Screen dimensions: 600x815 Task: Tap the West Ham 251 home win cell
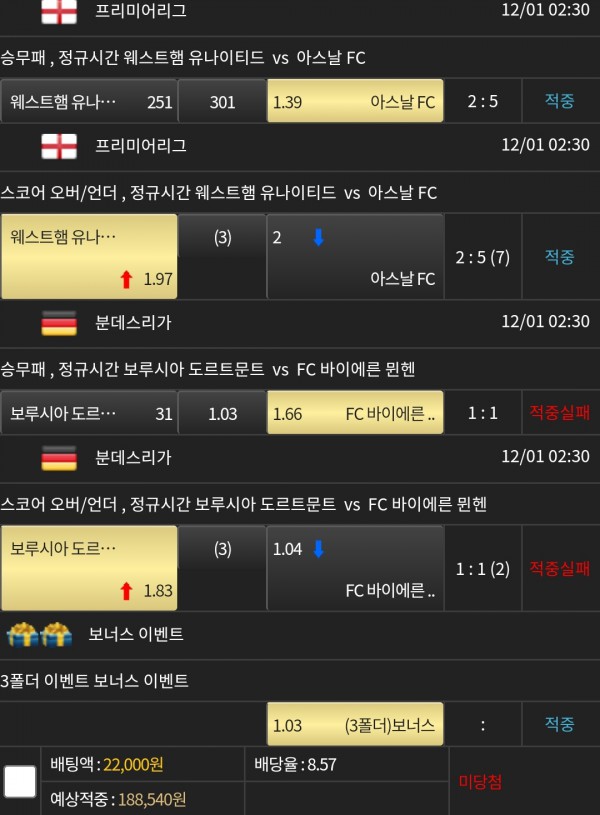pos(89,102)
